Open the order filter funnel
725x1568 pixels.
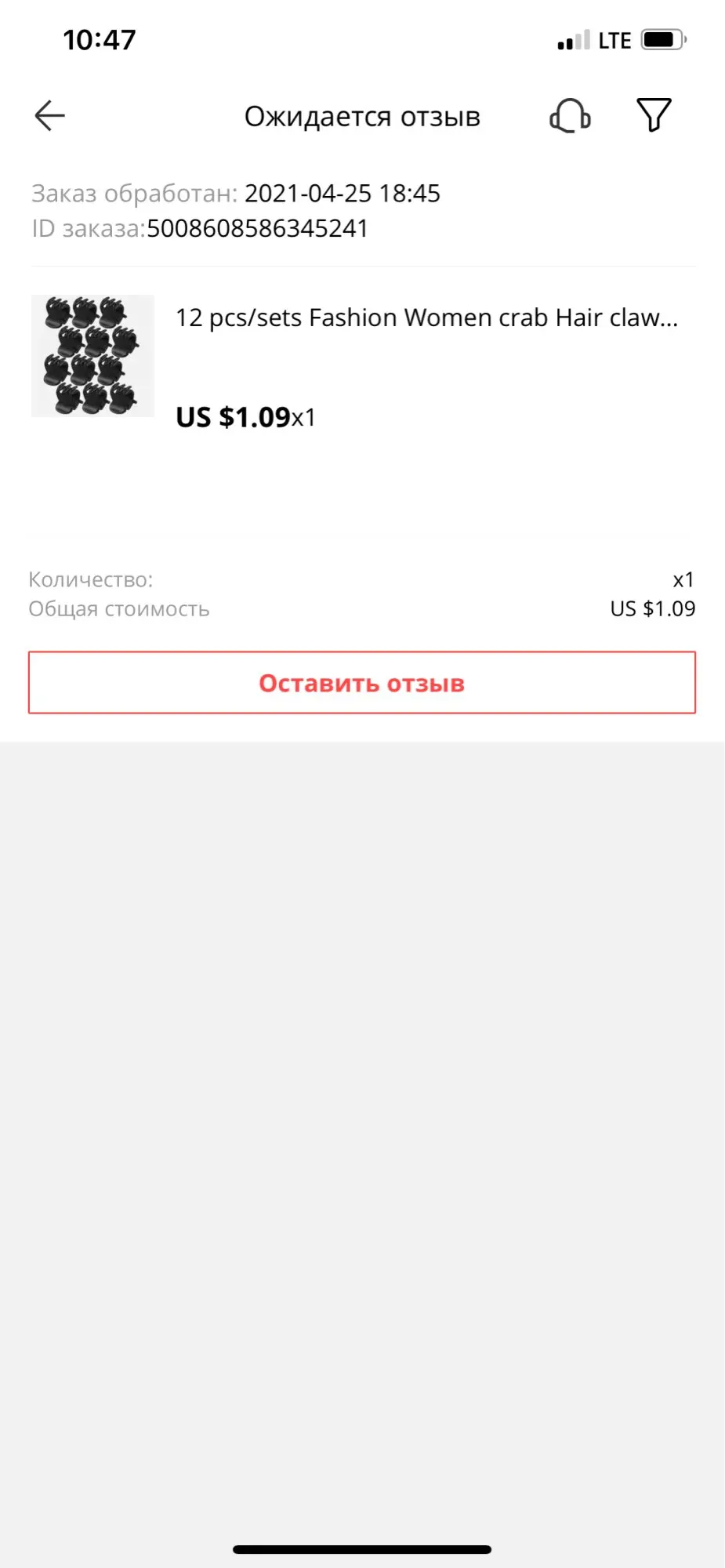(654, 116)
